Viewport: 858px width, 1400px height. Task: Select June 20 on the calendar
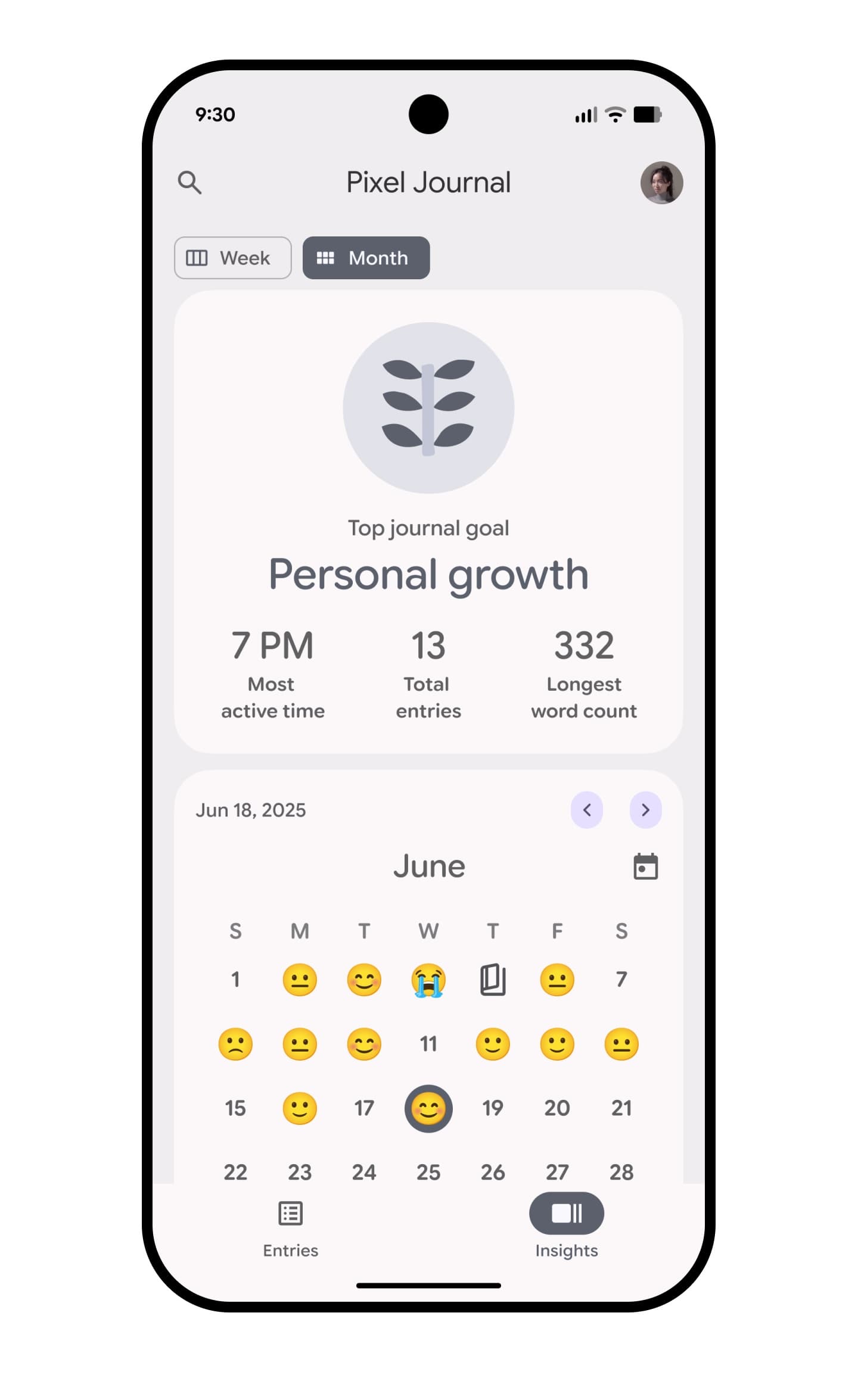(557, 1108)
